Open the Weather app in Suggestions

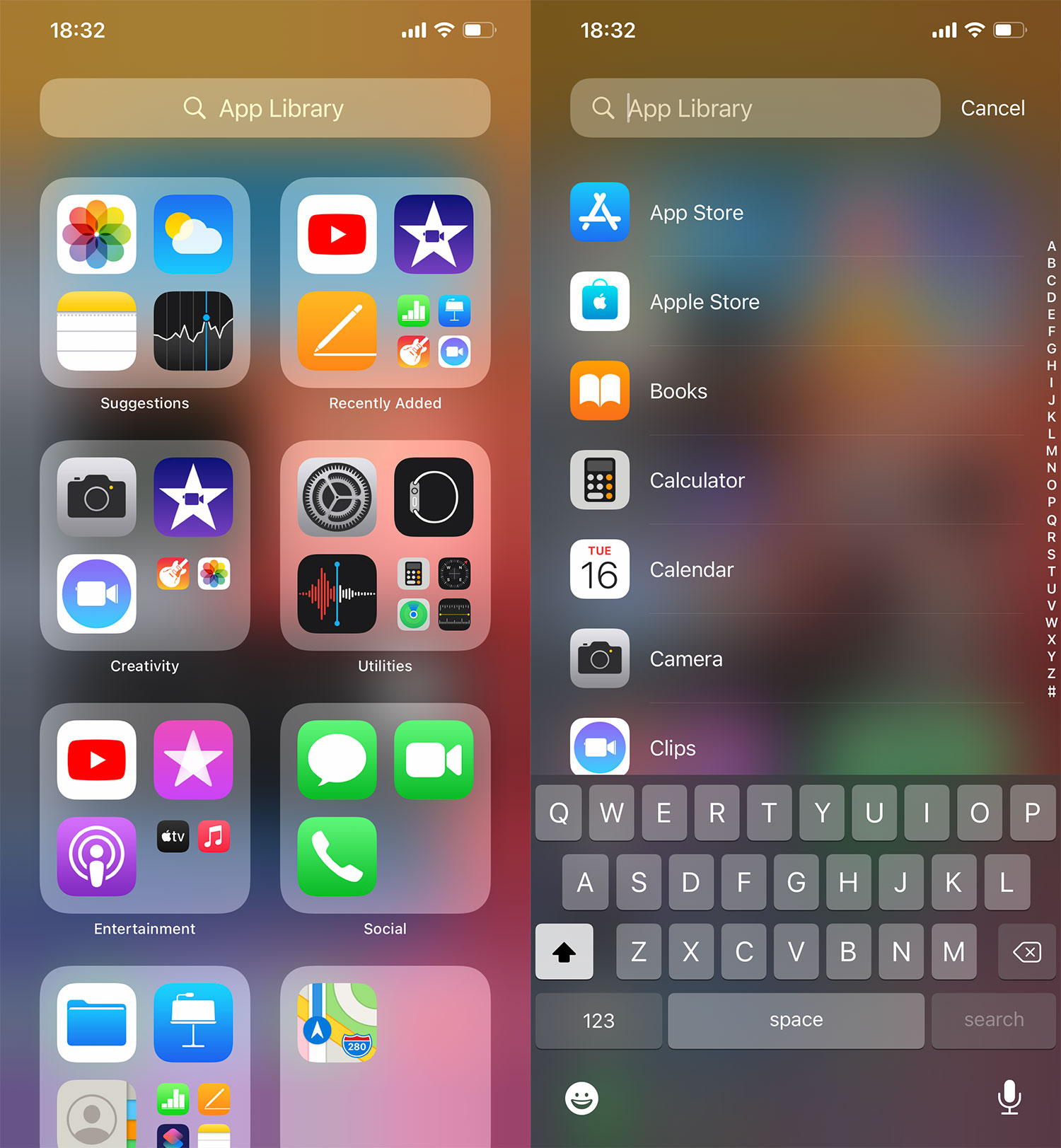pyautogui.click(x=193, y=234)
